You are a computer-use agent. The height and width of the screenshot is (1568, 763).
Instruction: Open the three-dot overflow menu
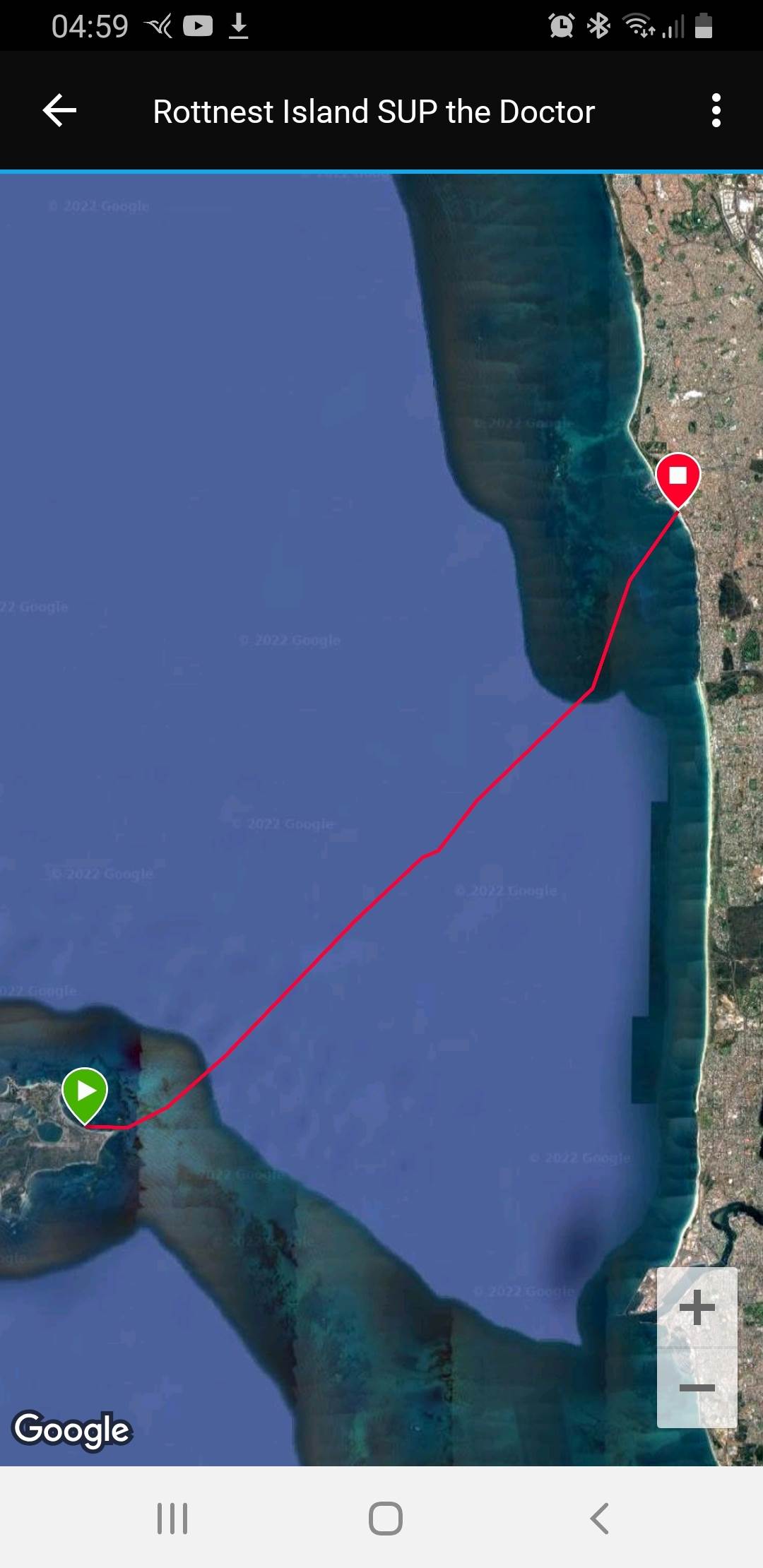tap(716, 111)
